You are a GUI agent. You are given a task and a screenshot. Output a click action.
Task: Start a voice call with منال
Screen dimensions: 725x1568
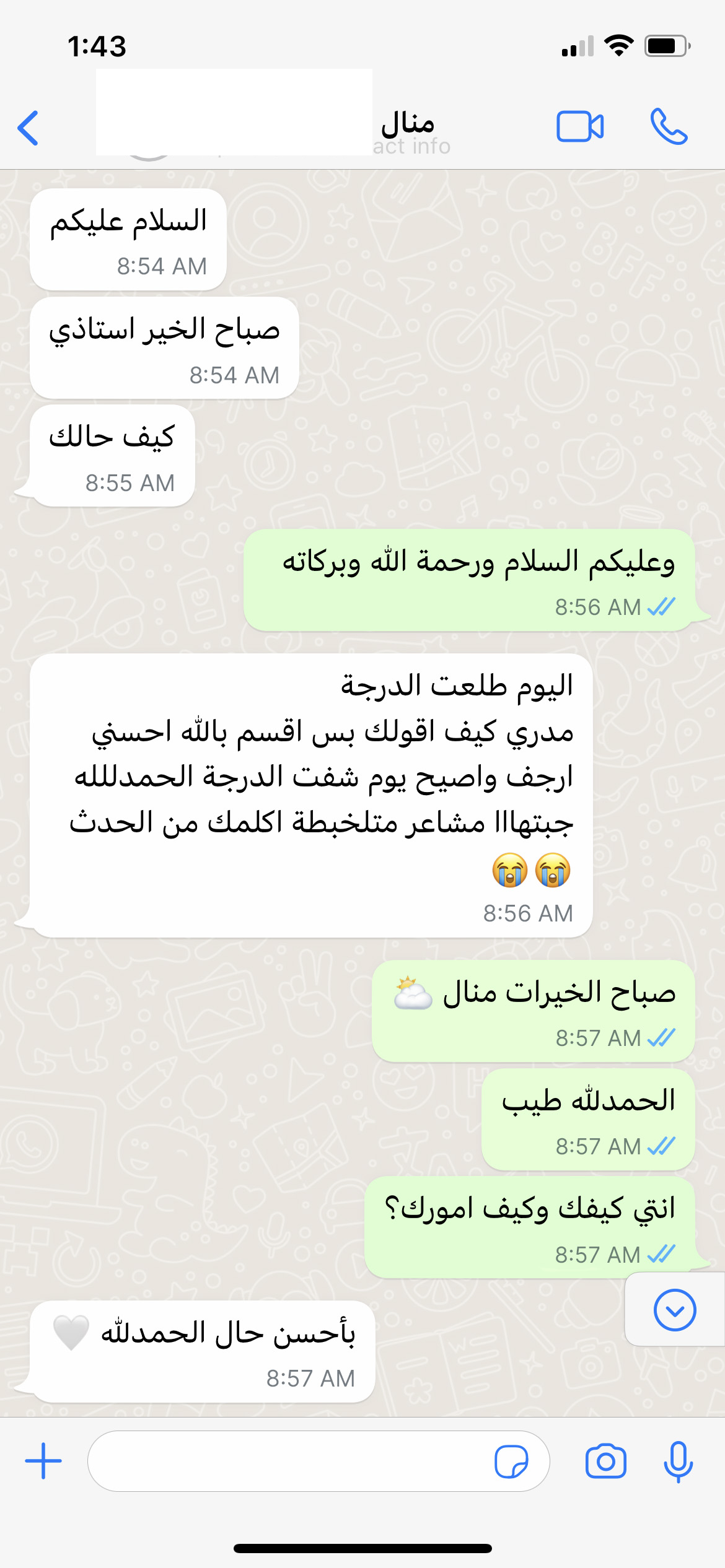click(x=669, y=127)
